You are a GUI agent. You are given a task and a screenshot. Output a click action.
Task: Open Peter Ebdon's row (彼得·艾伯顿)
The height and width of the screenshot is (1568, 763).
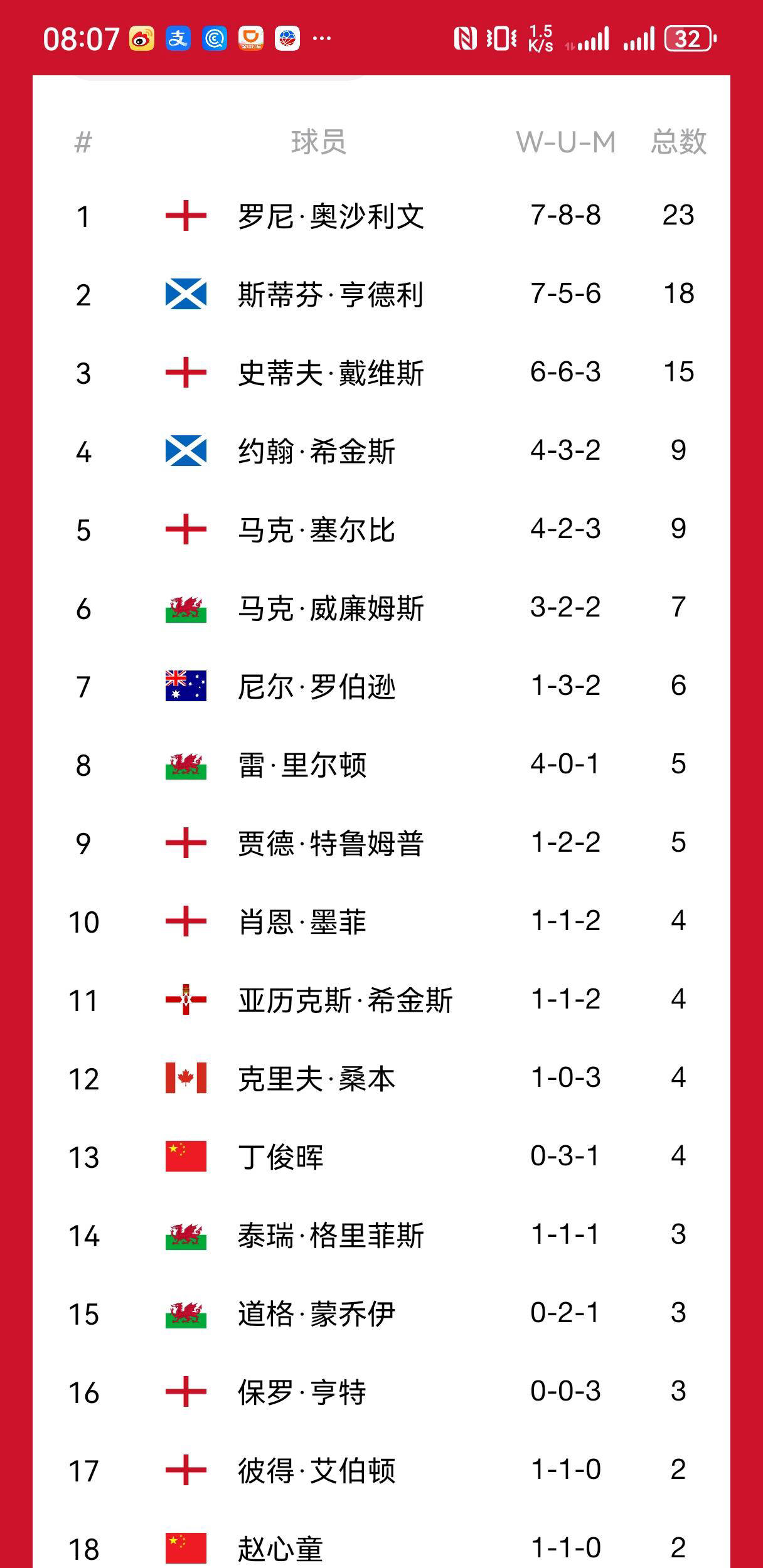(x=316, y=1471)
